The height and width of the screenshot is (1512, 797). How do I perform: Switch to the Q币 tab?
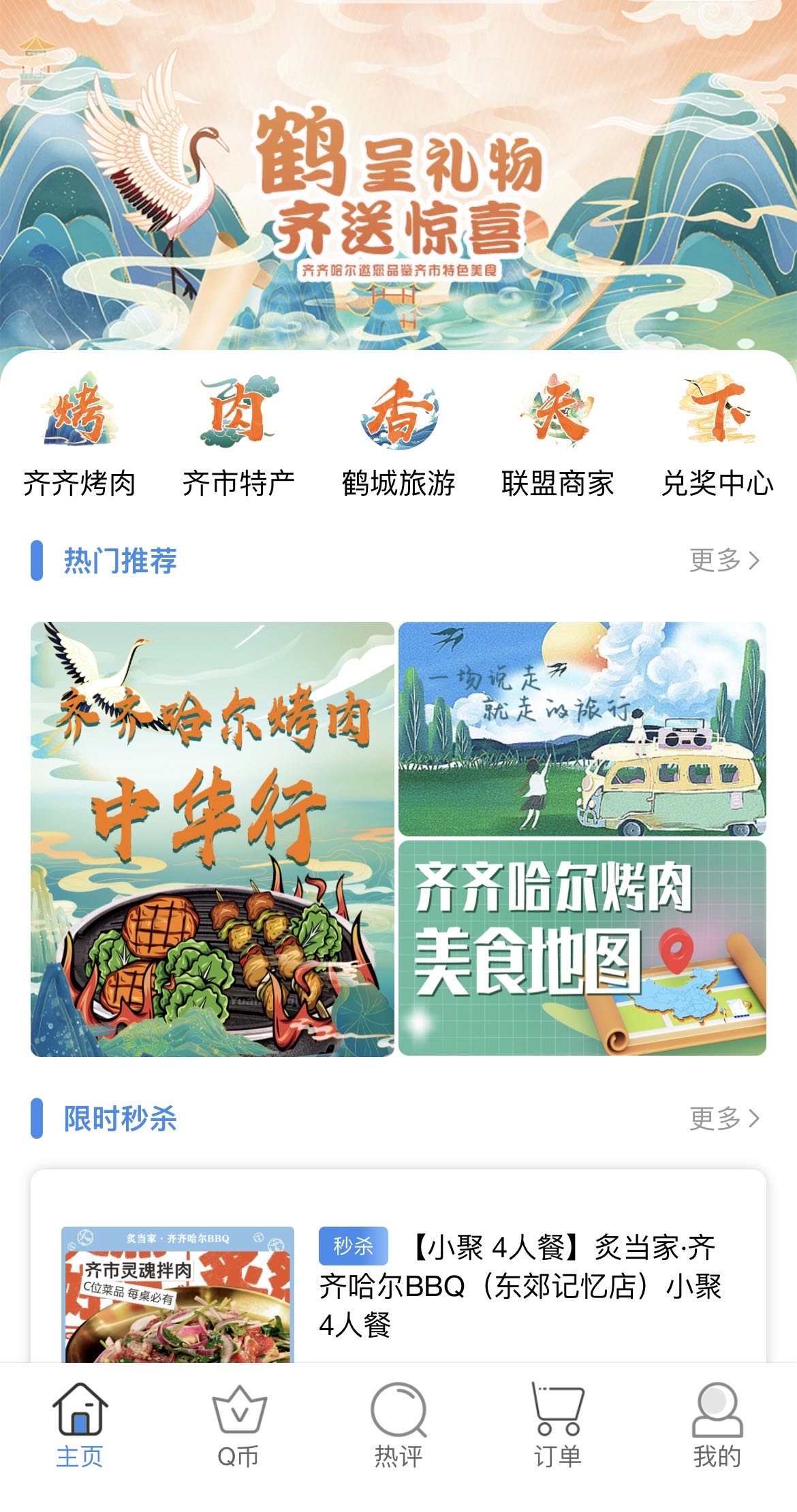point(239,1426)
